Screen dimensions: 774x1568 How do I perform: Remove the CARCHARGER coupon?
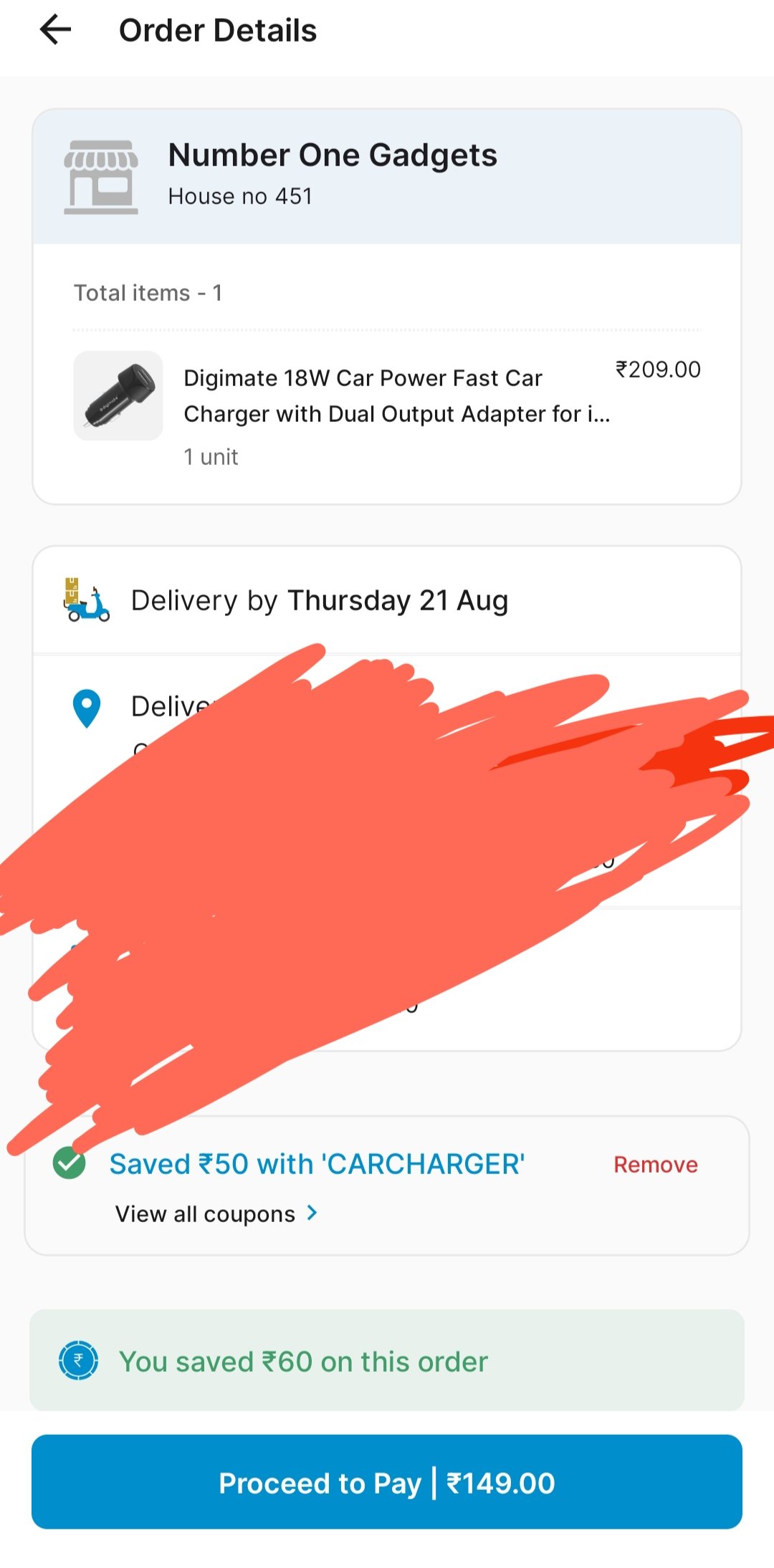(655, 1165)
